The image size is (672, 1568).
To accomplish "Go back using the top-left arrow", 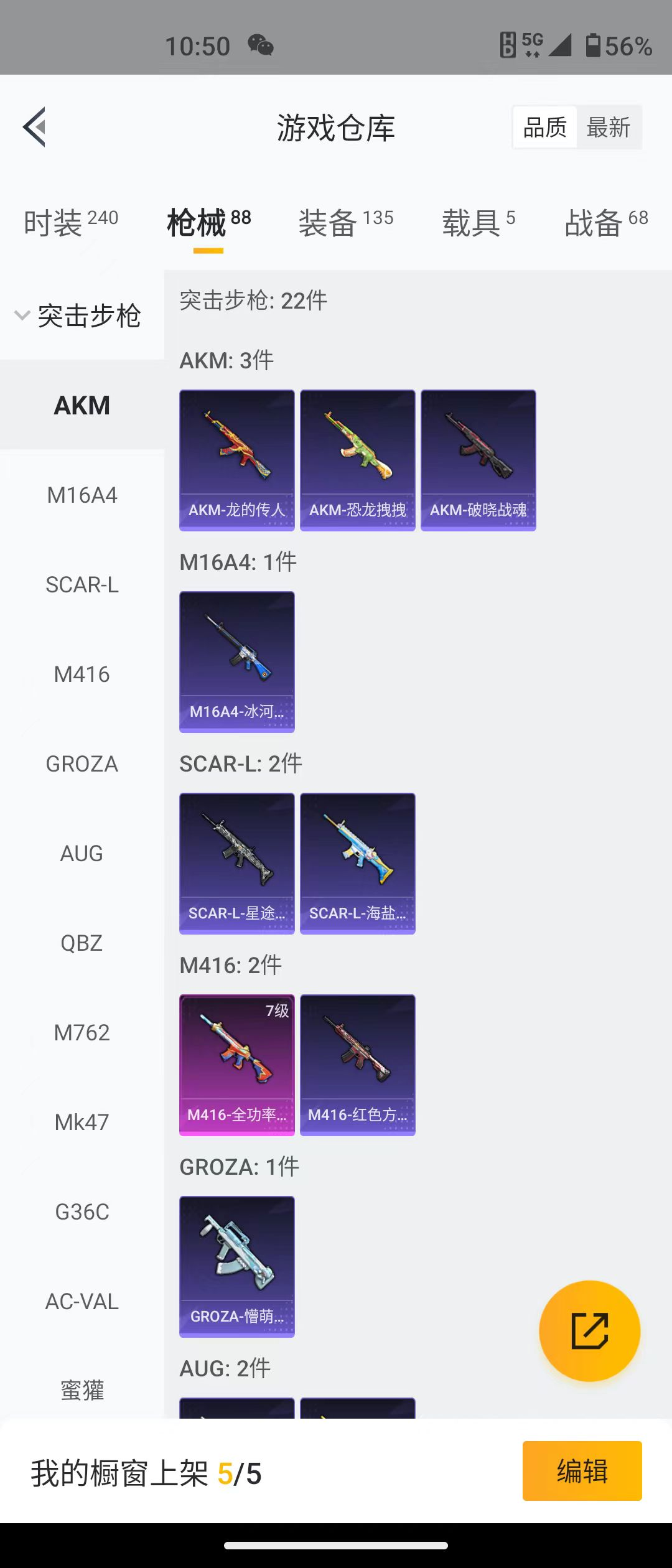I will click(x=34, y=127).
